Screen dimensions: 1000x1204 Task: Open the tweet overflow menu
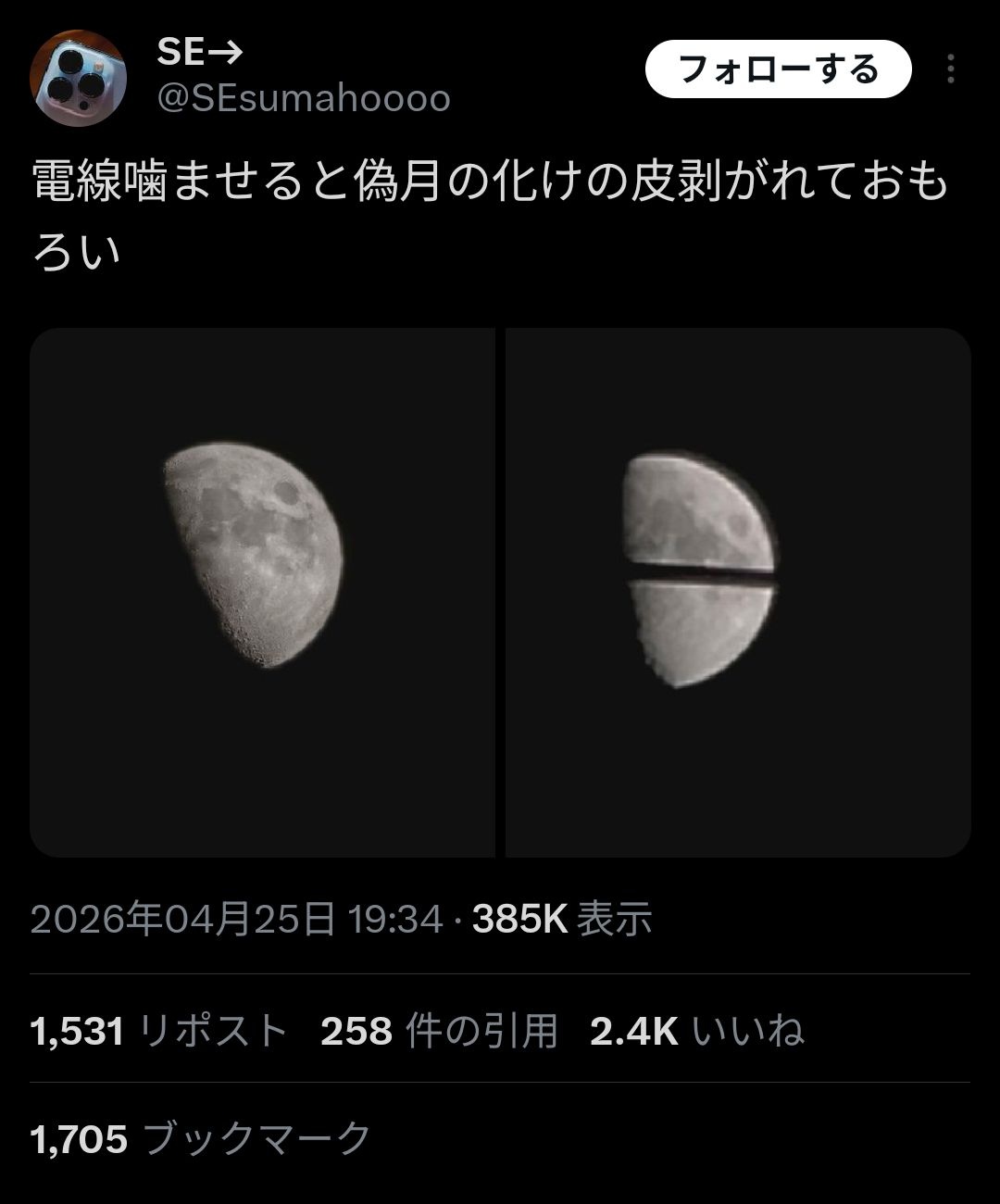click(x=950, y=69)
